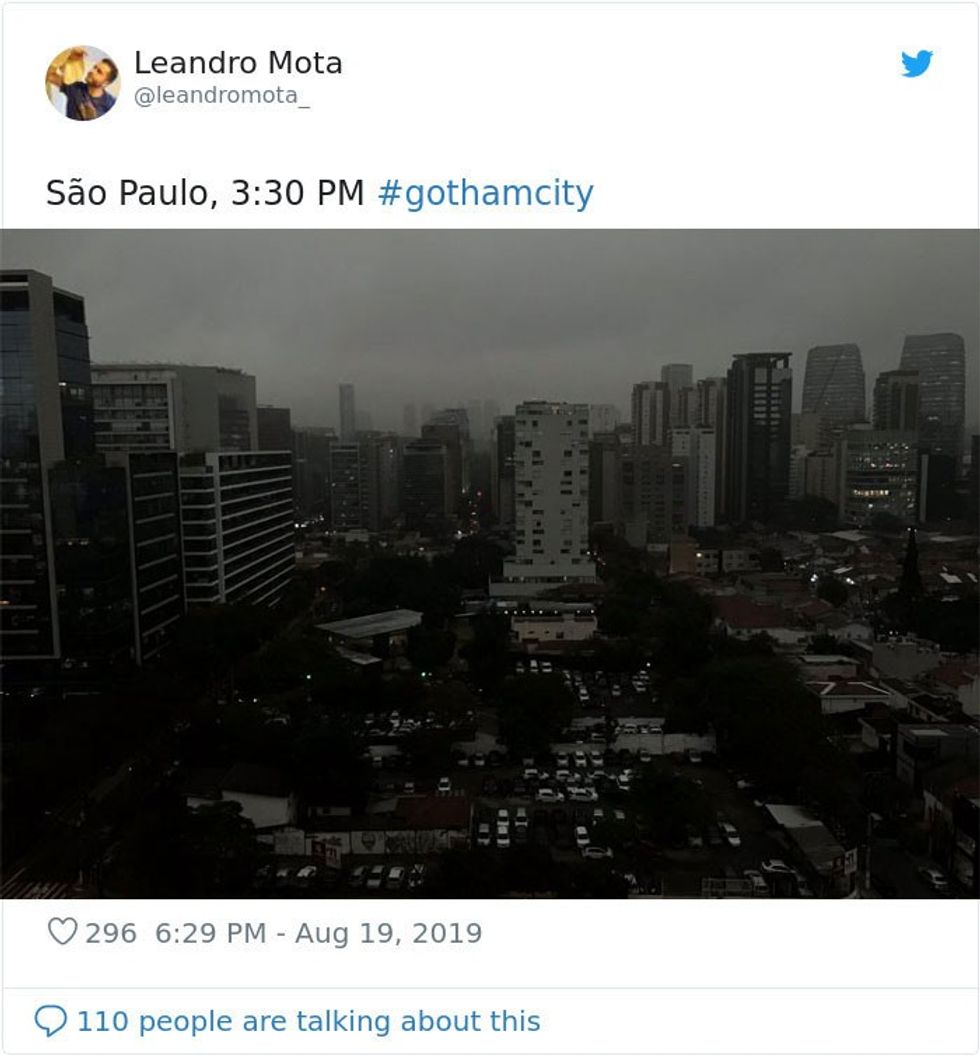Open the Twitter bird icon
Screen dimensions: 980x1056
[x=916, y=64]
